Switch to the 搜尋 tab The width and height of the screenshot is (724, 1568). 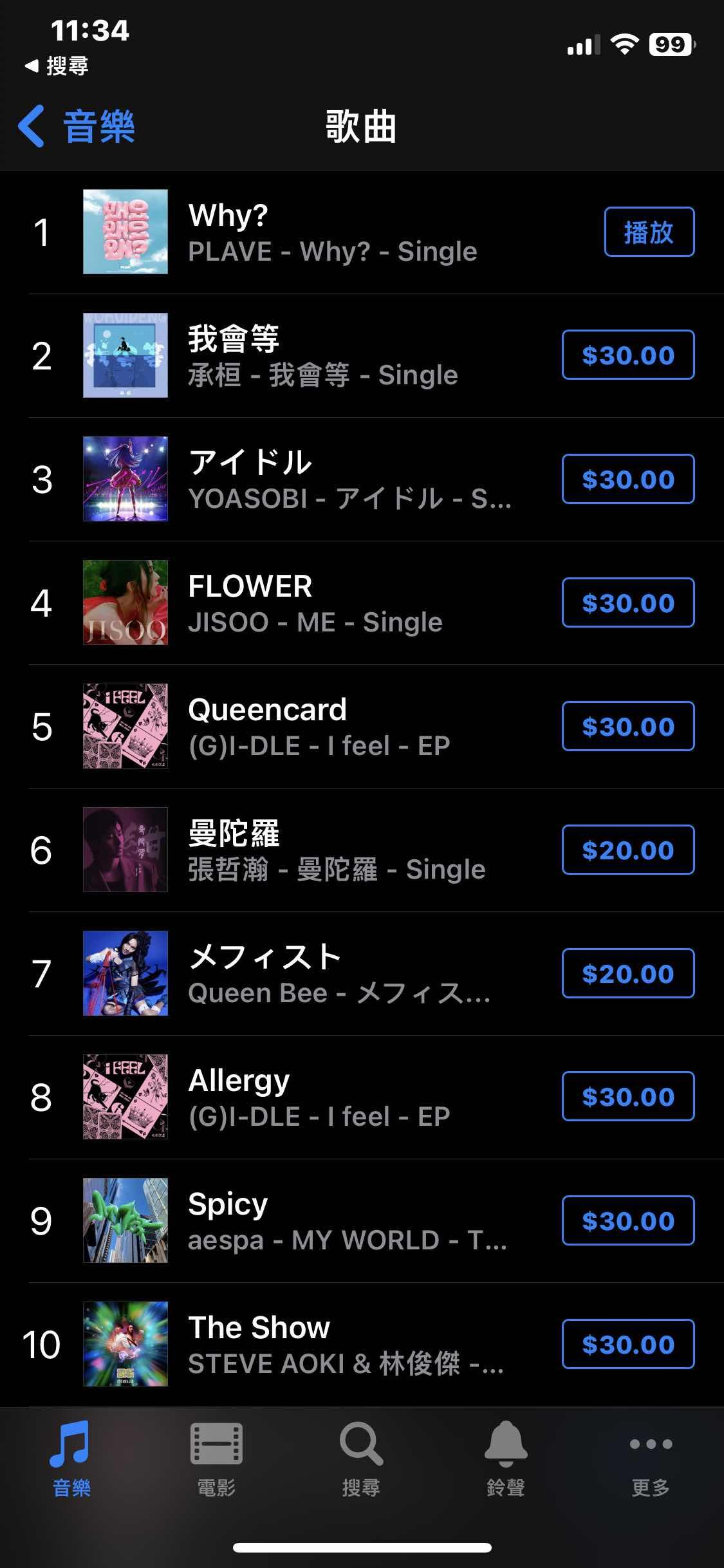361,1460
